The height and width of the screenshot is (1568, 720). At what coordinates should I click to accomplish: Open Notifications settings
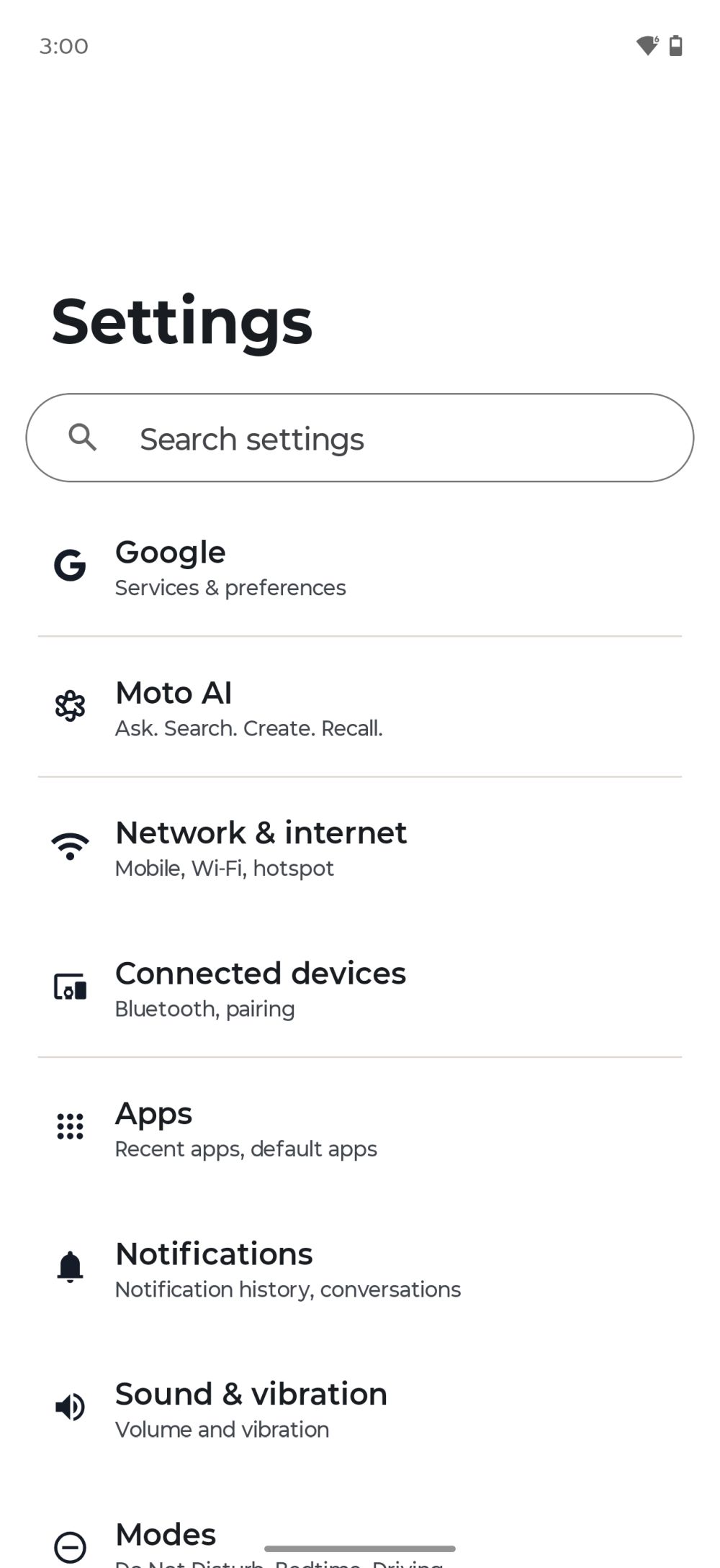coord(360,1269)
